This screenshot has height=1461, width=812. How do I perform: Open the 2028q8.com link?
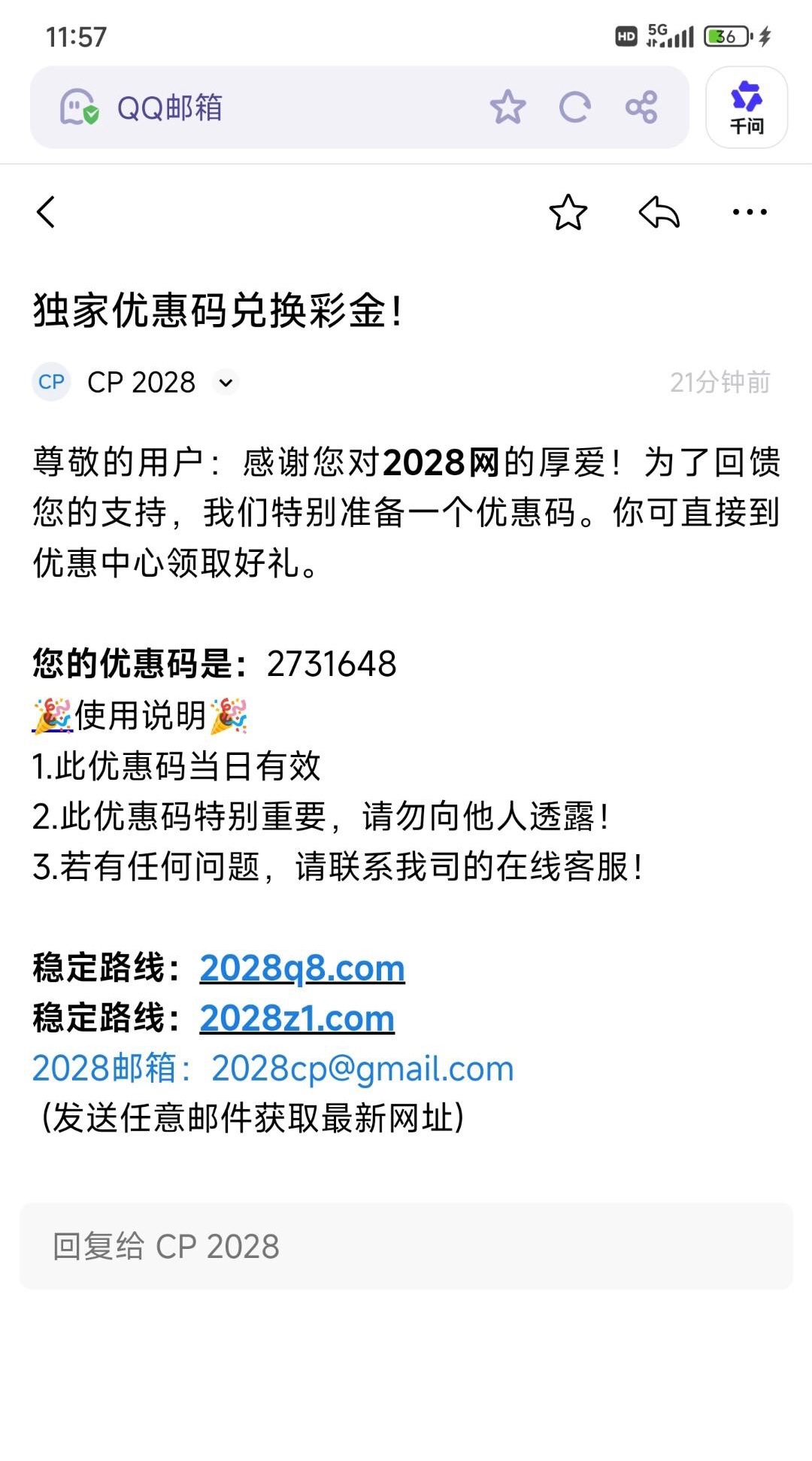point(302,968)
